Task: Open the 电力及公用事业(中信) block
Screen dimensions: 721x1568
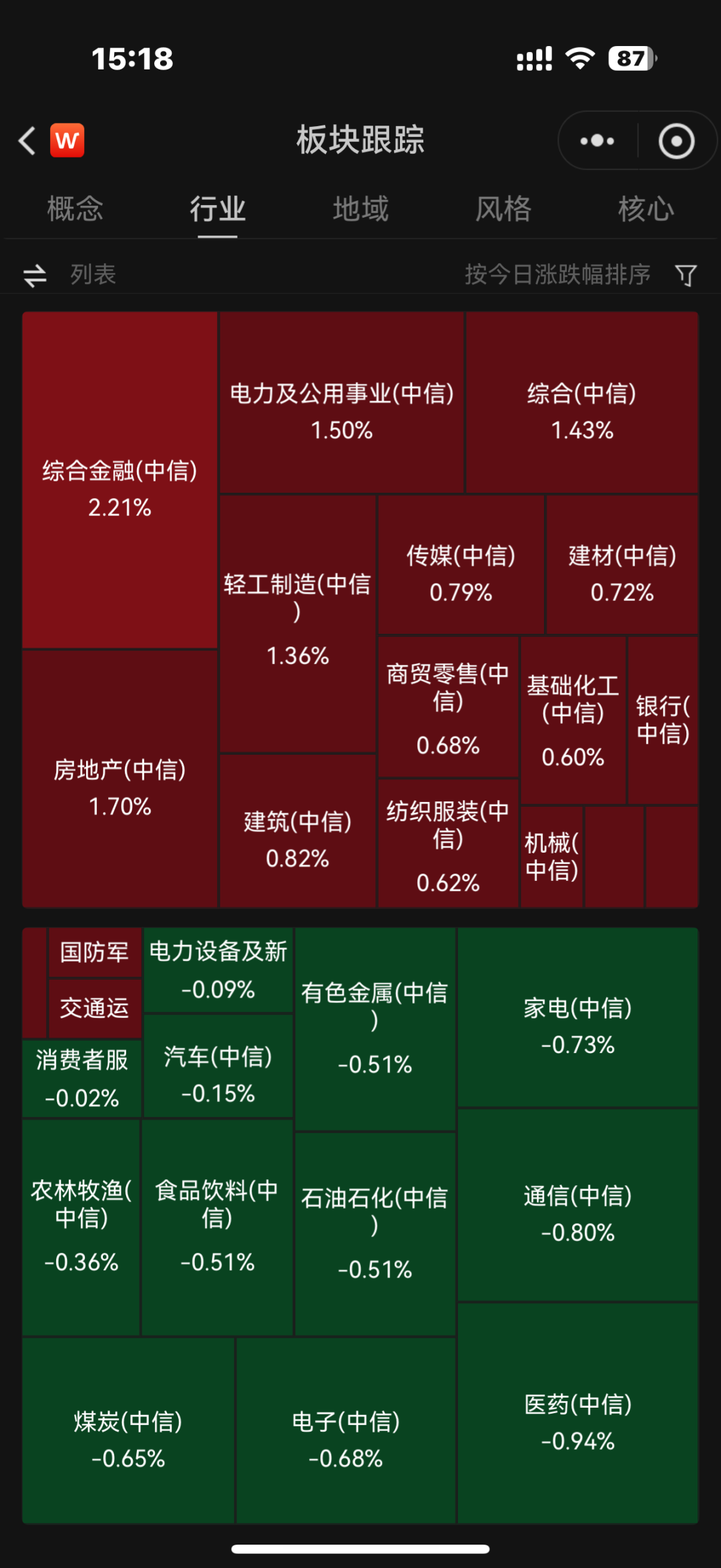Action: click(342, 403)
